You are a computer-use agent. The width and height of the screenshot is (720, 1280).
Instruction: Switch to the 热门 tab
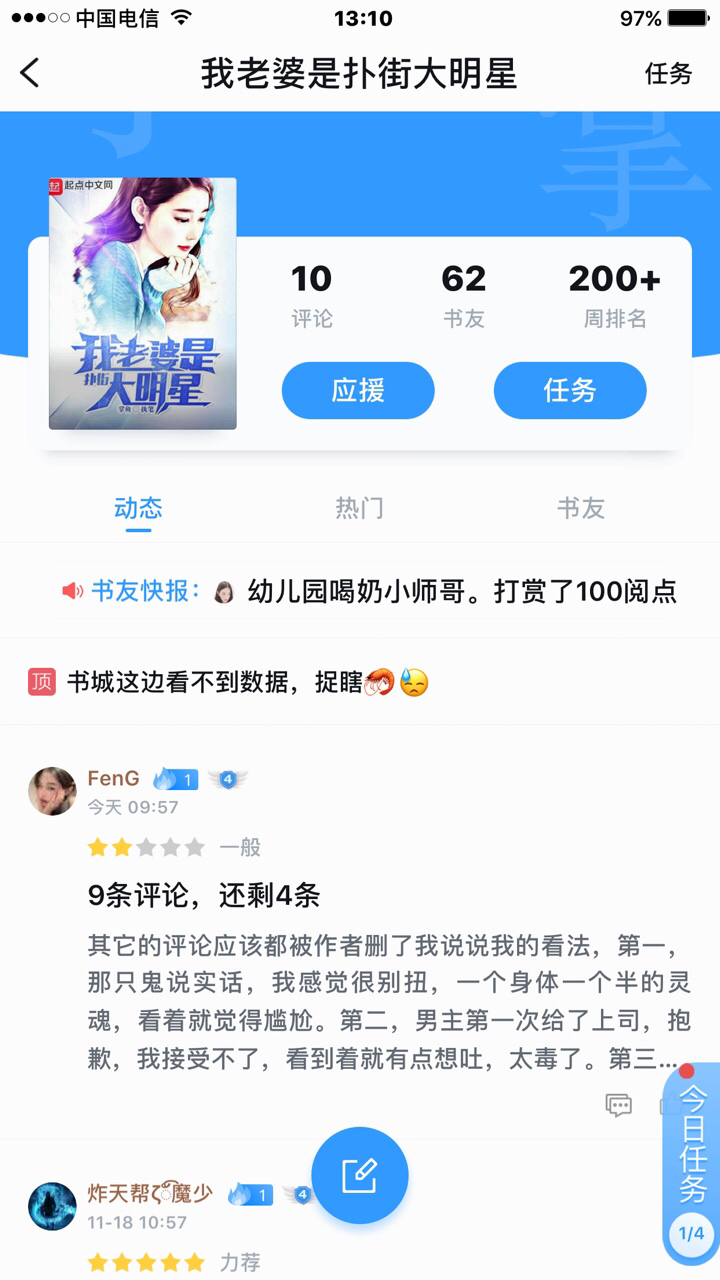[x=359, y=508]
